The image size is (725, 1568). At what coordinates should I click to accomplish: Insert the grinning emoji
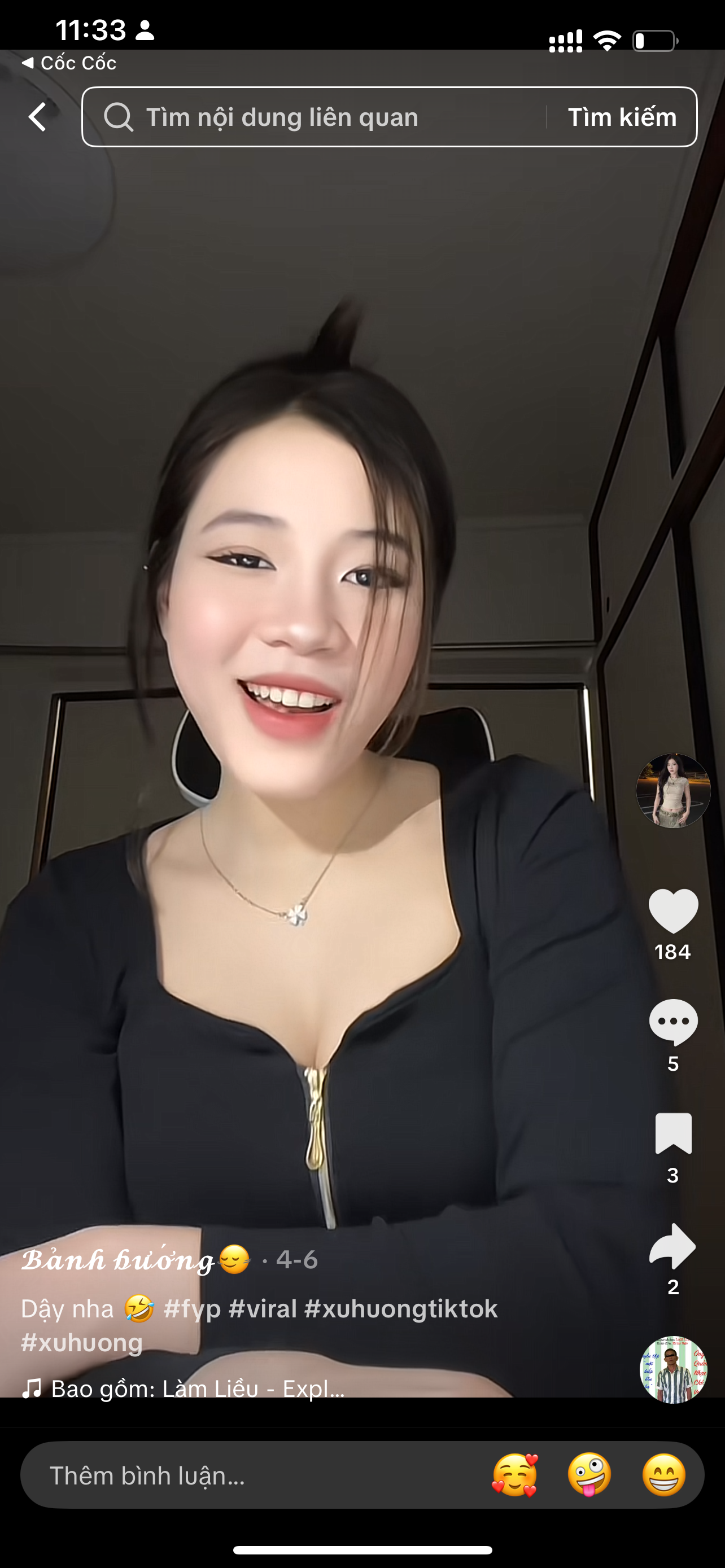663,1475
